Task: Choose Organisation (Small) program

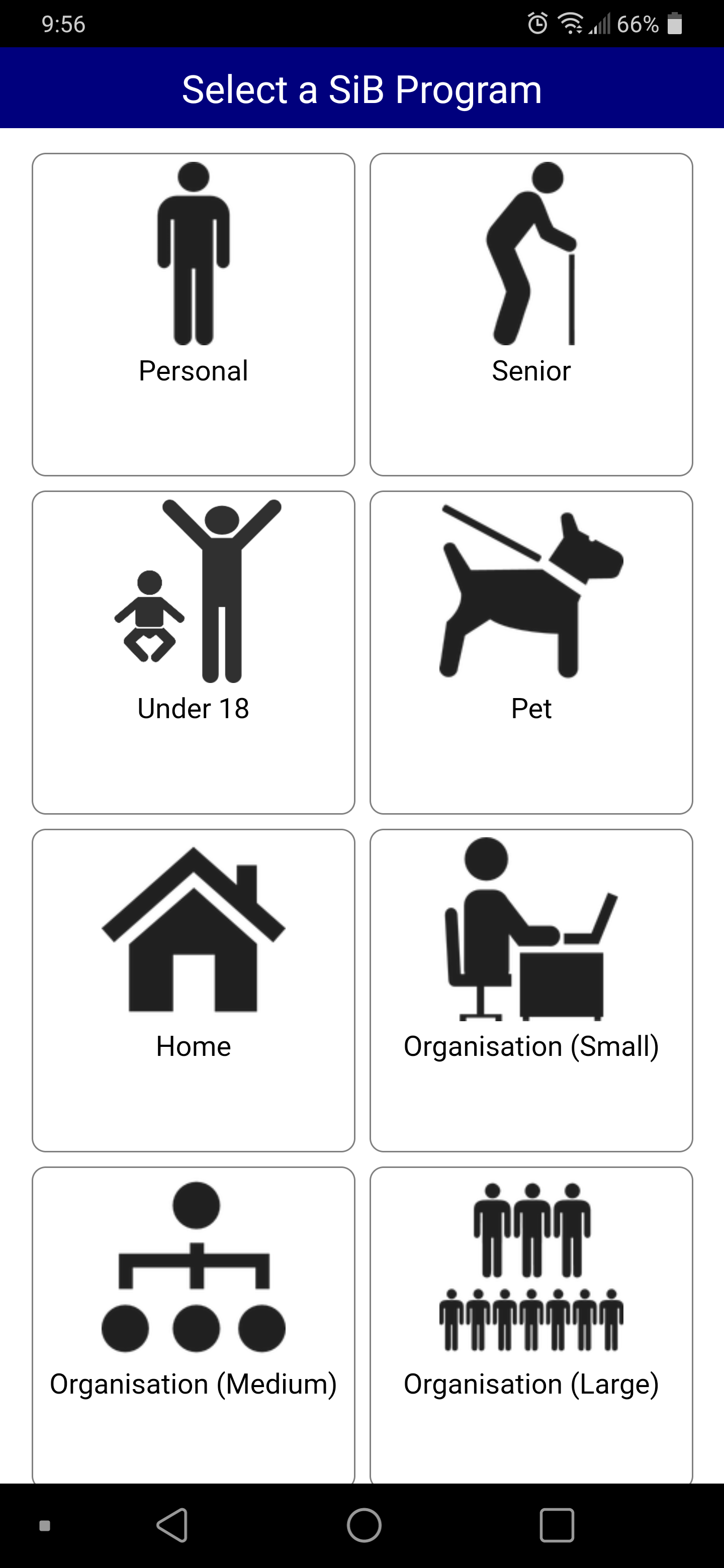Action: click(531, 990)
